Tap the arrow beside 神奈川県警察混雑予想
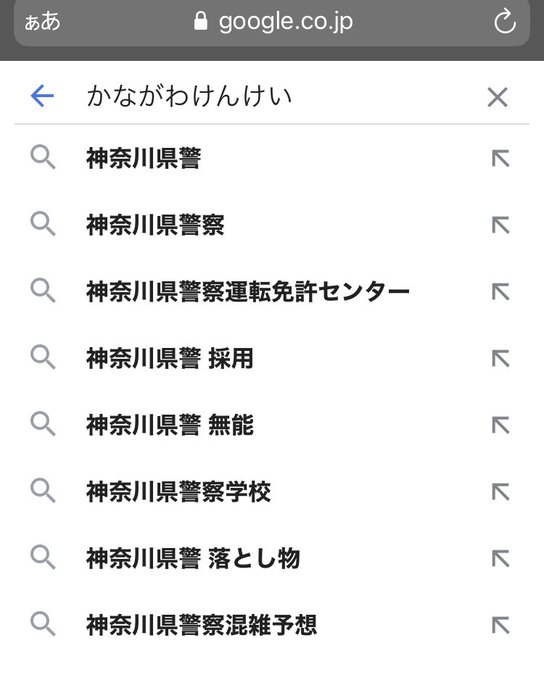This screenshot has height=680, width=544. tap(500, 625)
